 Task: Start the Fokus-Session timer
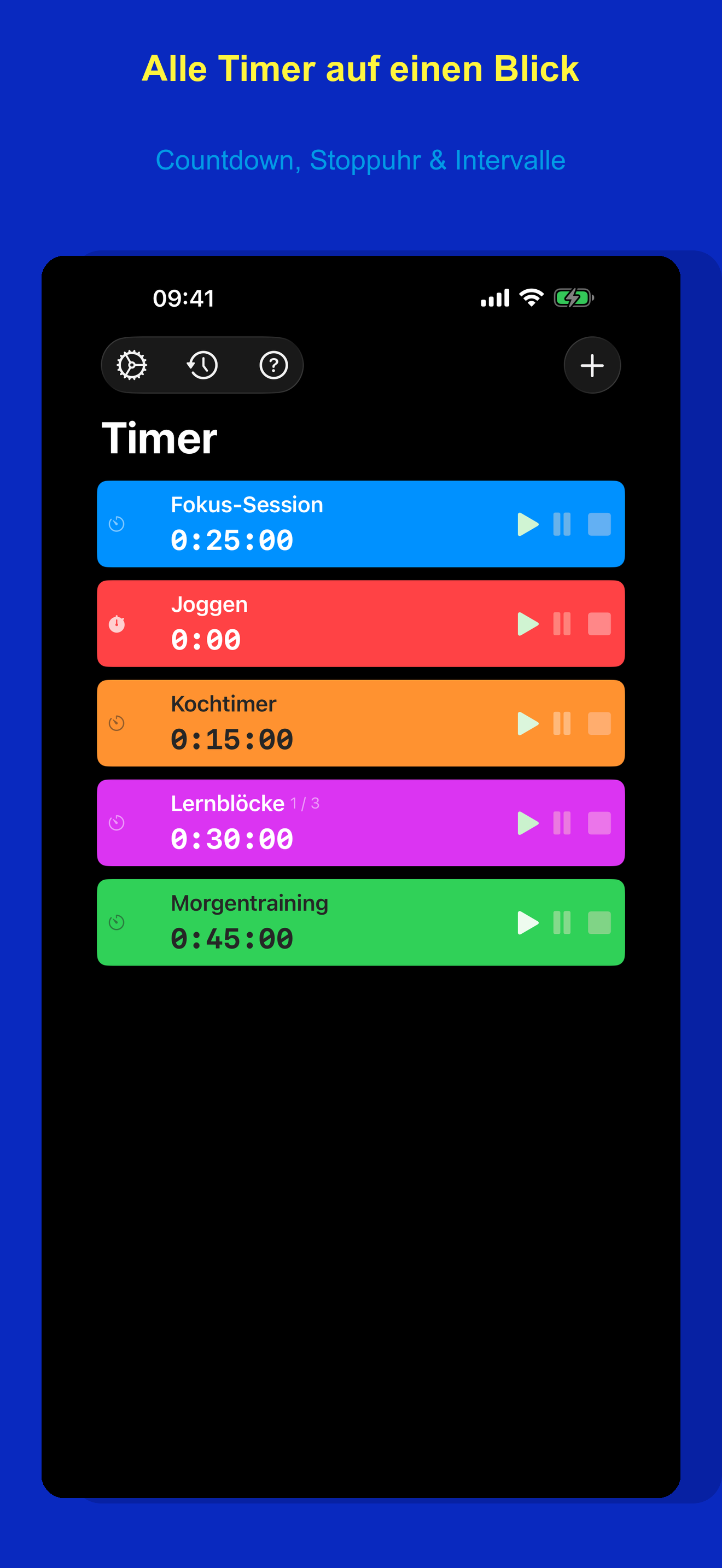pos(527,524)
